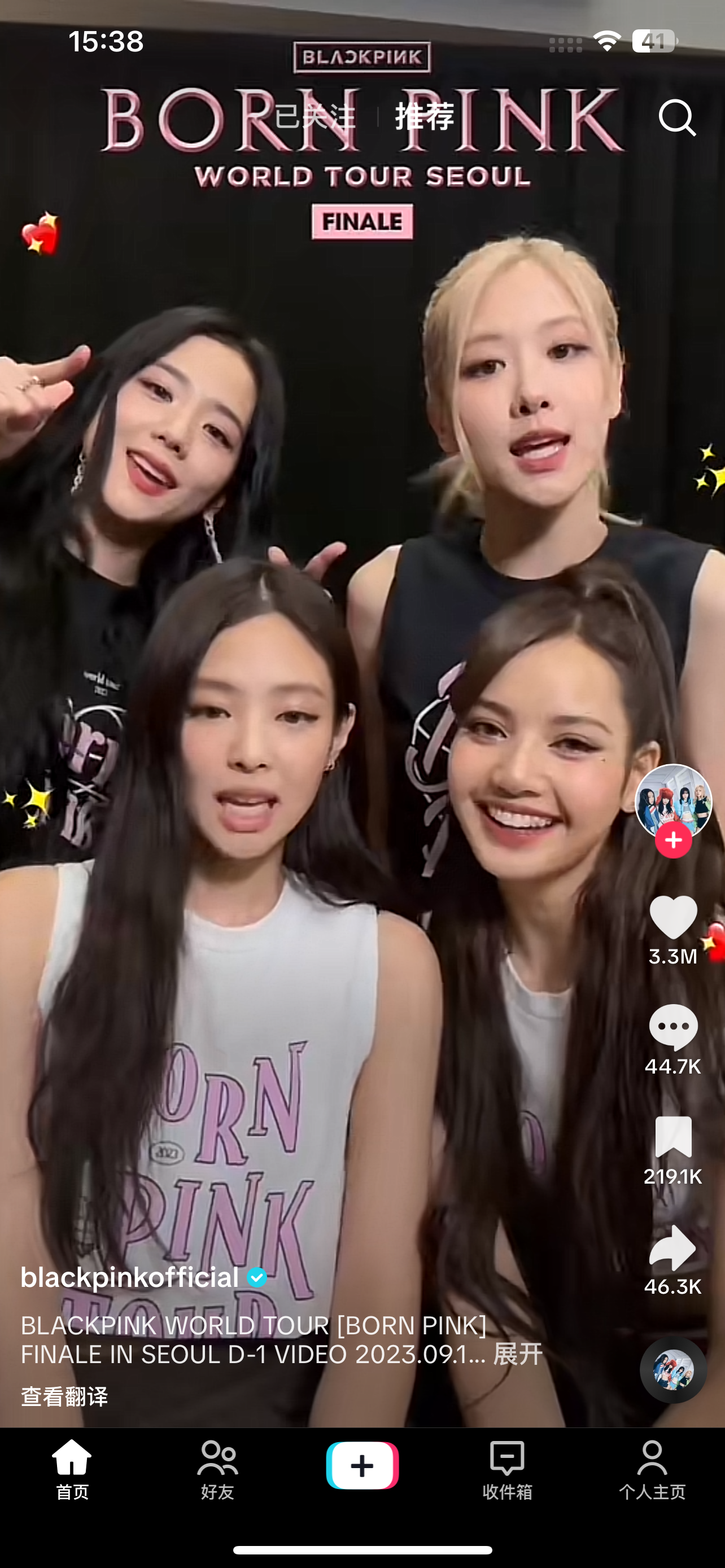The height and width of the screenshot is (1568, 725).
Task: Create a new video with plus button
Action: pyautogui.click(x=362, y=1465)
